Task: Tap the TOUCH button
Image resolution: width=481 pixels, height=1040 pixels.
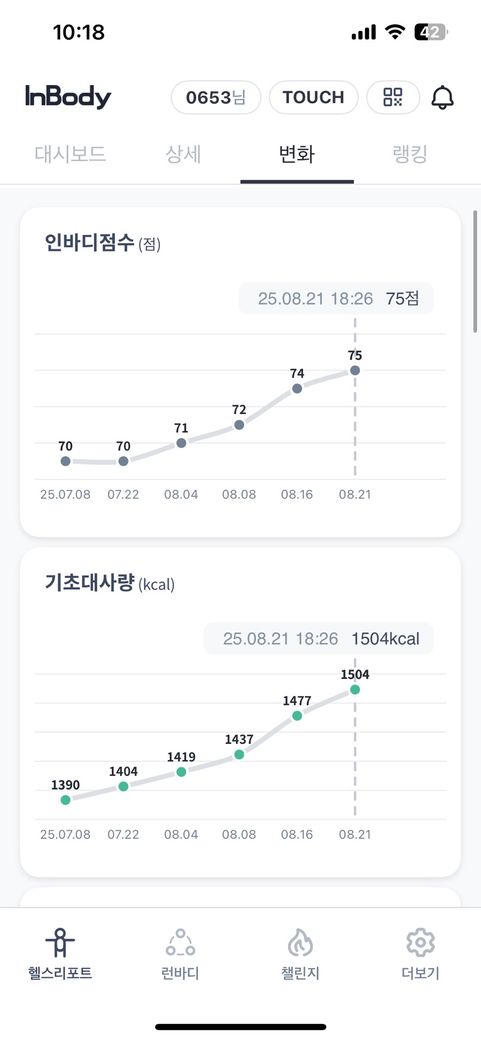Action: [x=313, y=98]
